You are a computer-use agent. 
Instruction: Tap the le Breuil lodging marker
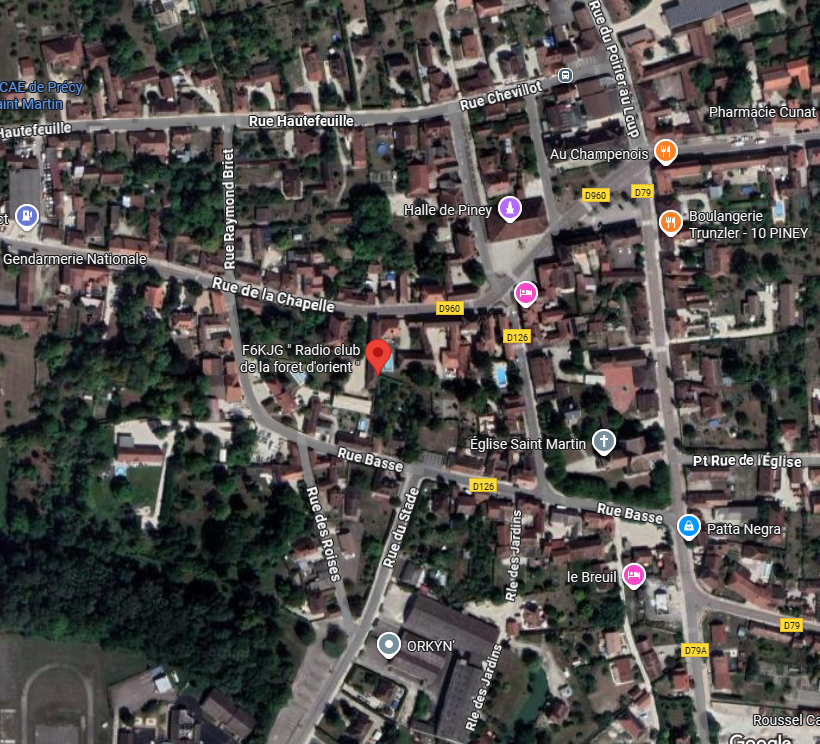(x=632, y=575)
